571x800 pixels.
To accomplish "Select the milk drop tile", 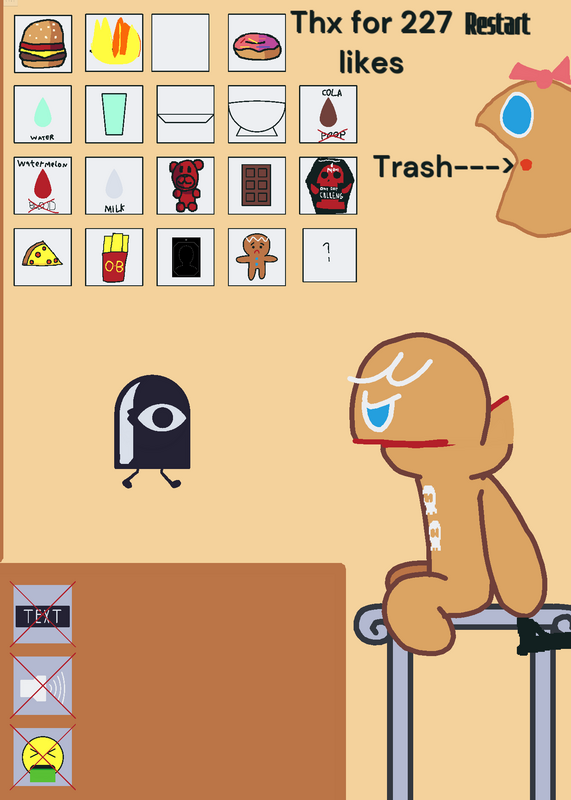I will click(x=114, y=186).
